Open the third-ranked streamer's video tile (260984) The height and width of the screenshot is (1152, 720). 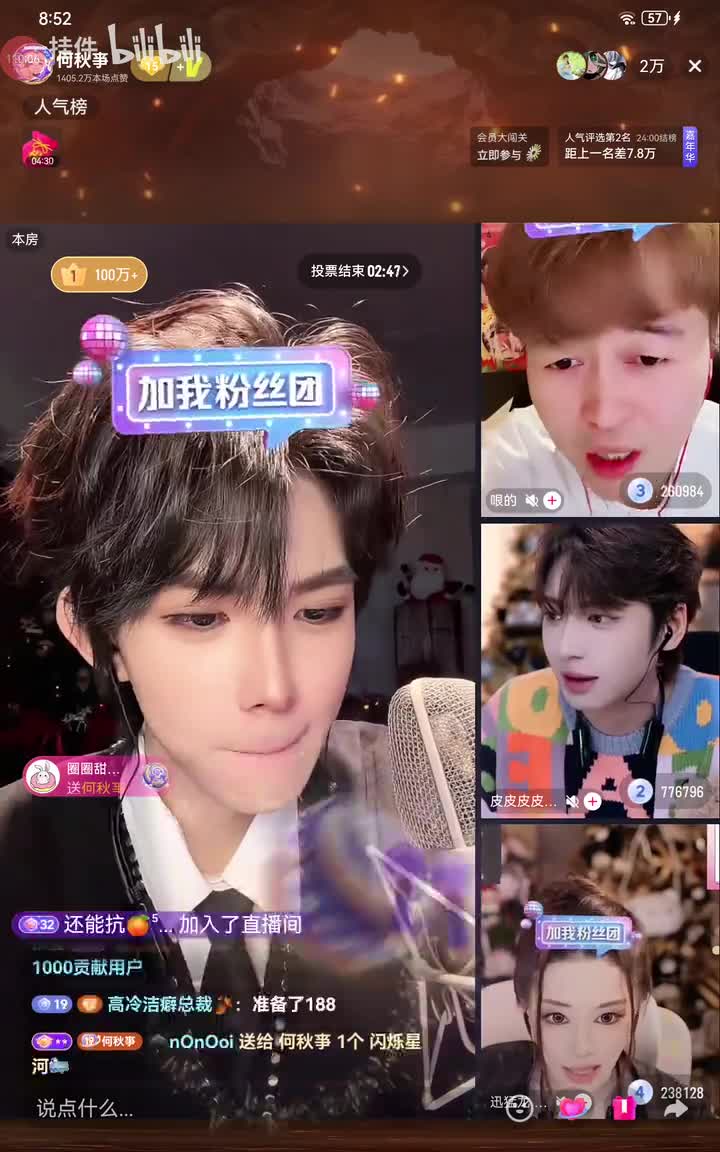pyautogui.click(x=598, y=370)
